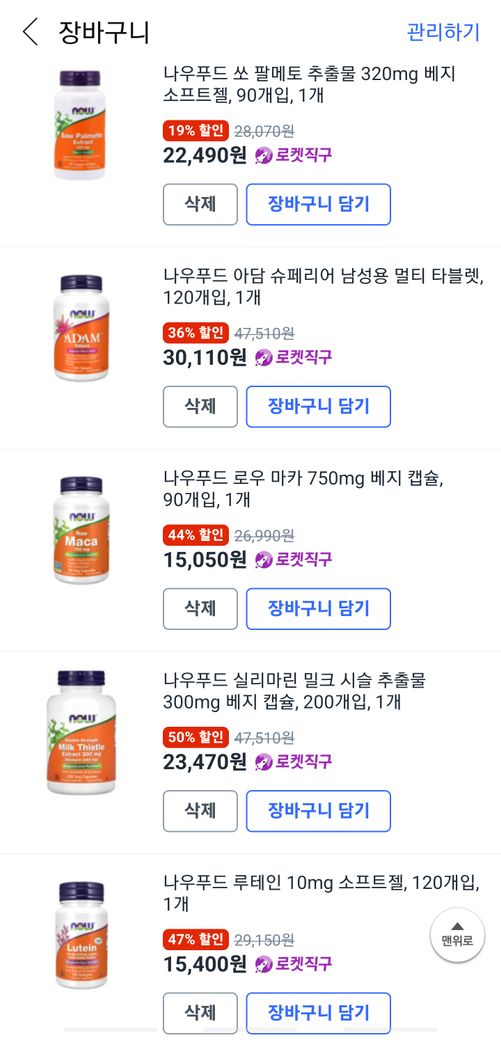
Task: Open 관리하기 to manage the list
Action: pos(443,32)
